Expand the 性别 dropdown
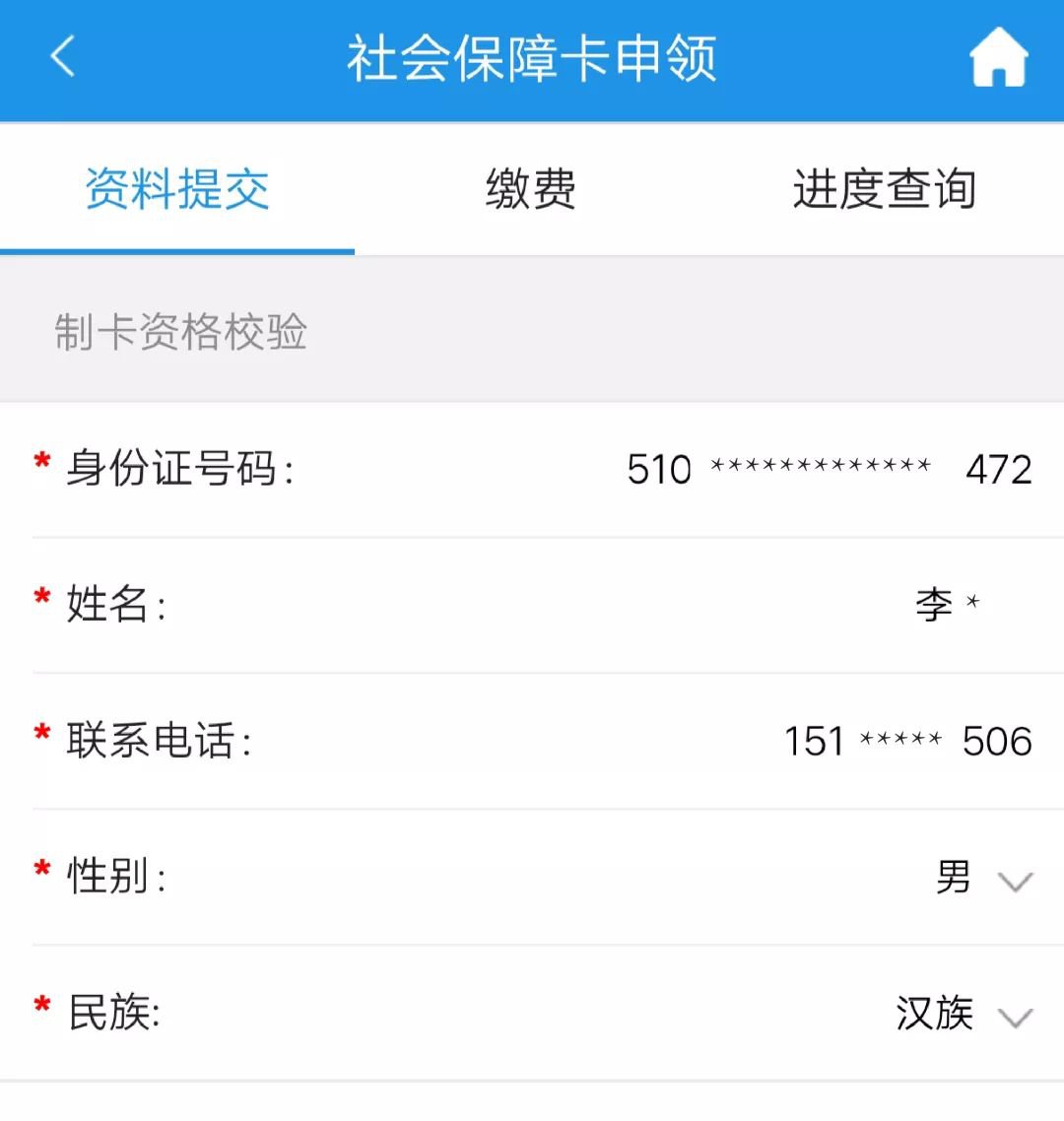 983,878
